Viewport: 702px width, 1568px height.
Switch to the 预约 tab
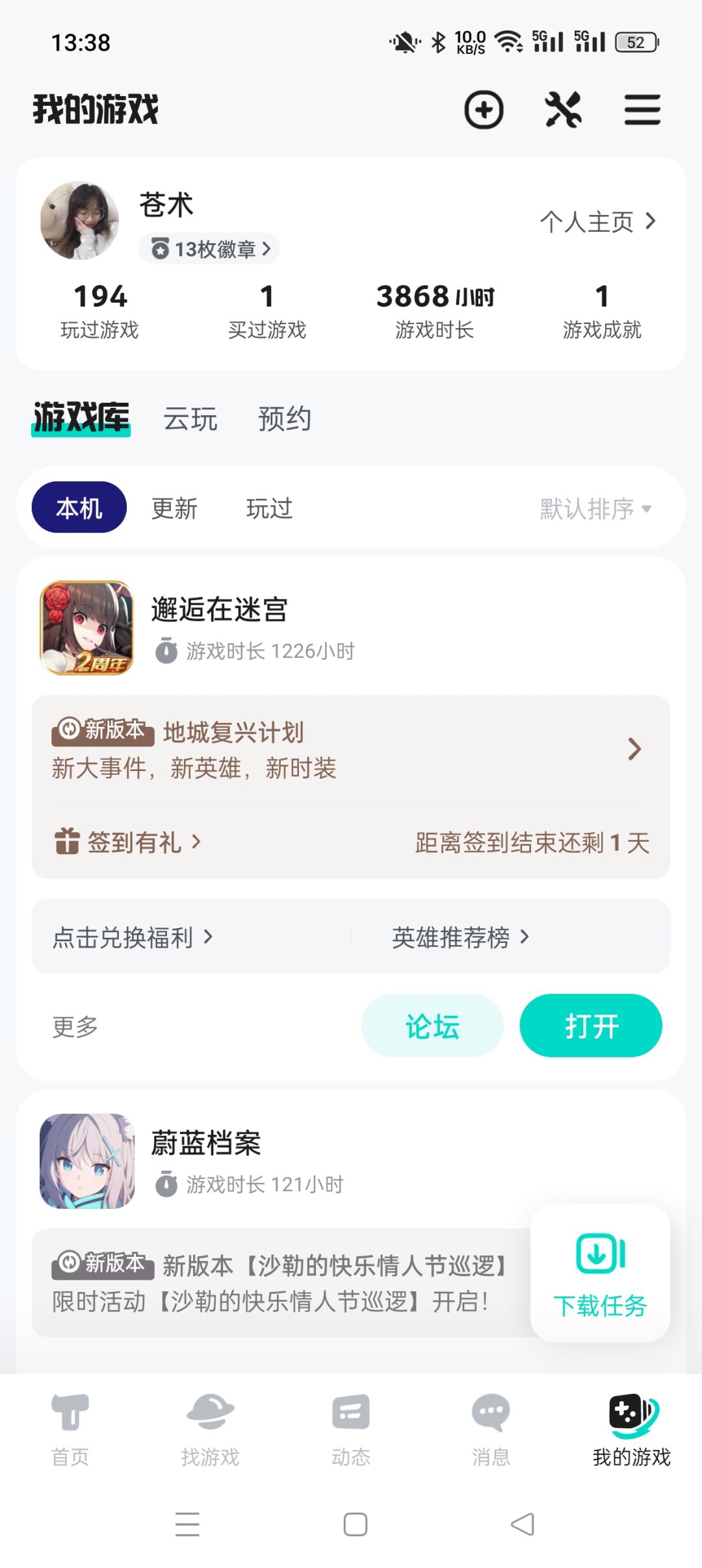[x=284, y=419]
